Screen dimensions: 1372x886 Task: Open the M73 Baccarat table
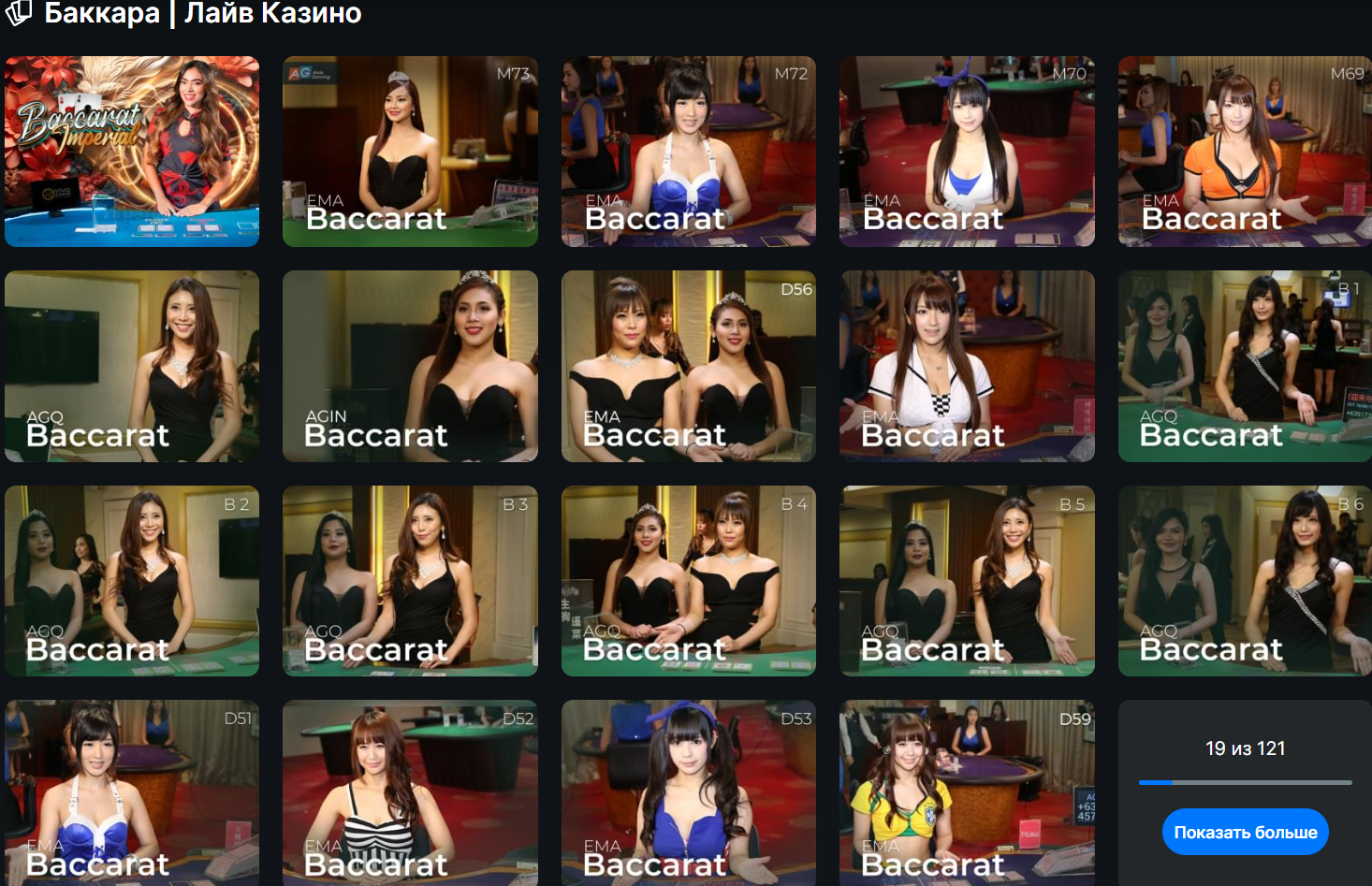point(410,152)
